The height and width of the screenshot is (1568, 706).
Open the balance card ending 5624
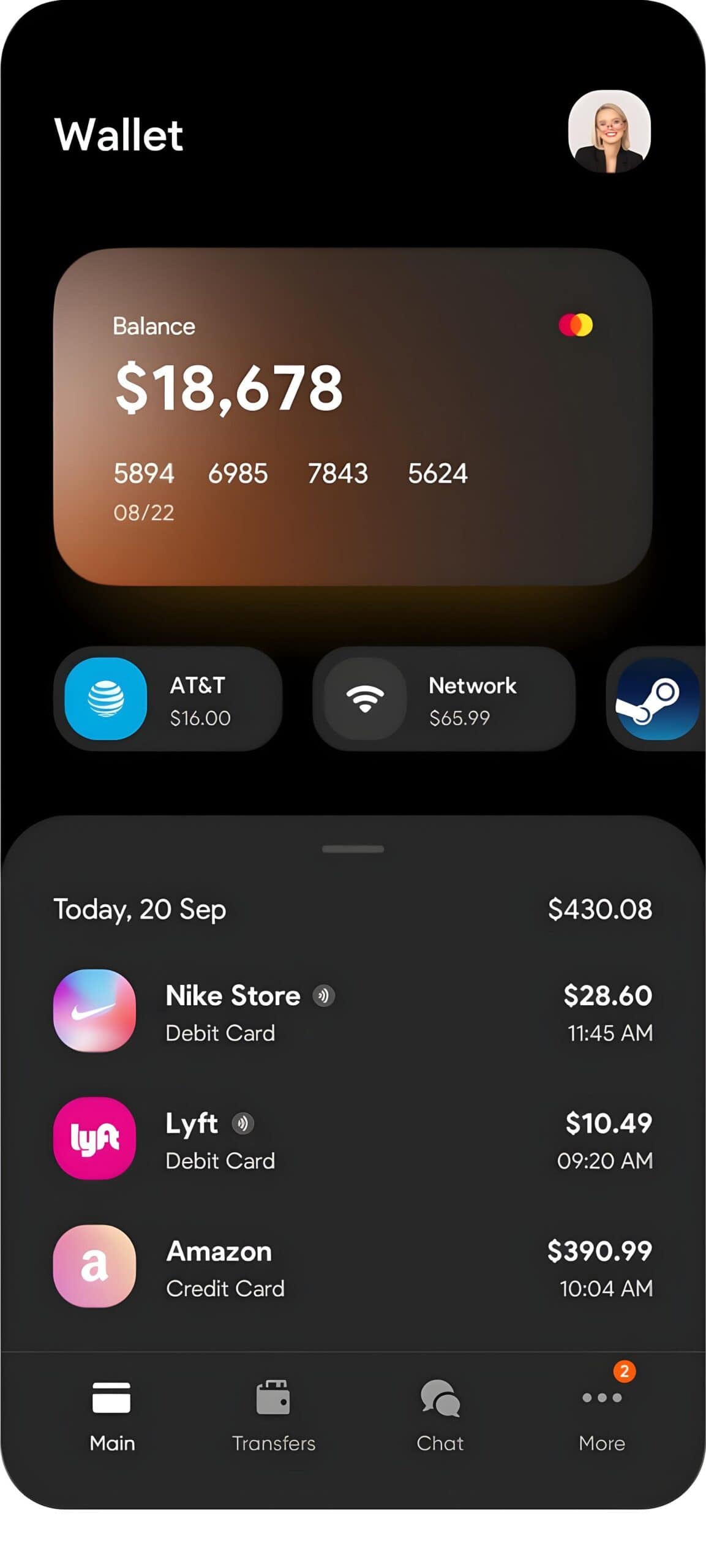353,417
